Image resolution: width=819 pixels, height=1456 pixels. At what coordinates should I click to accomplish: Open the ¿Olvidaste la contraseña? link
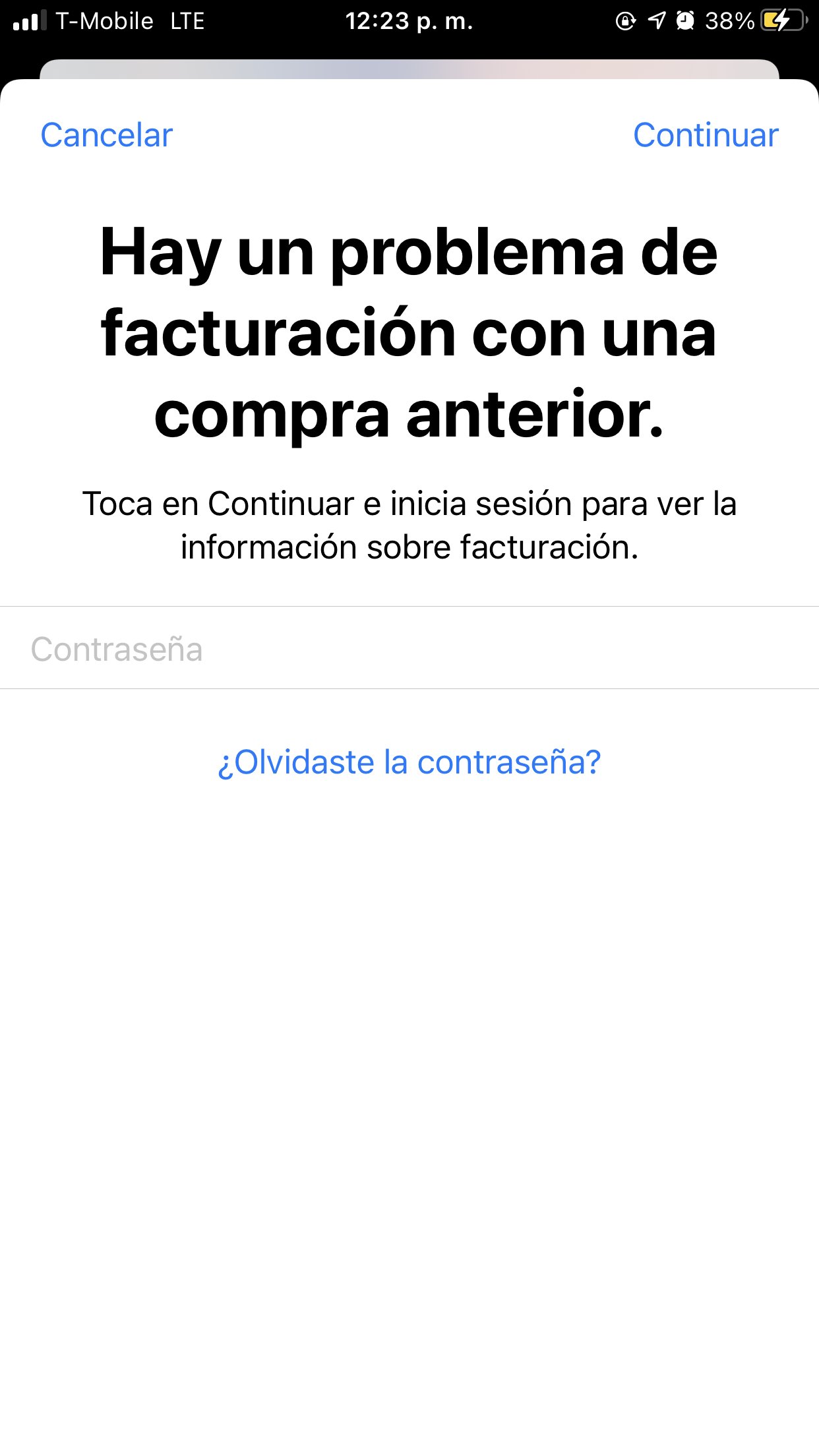tap(409, 762)
